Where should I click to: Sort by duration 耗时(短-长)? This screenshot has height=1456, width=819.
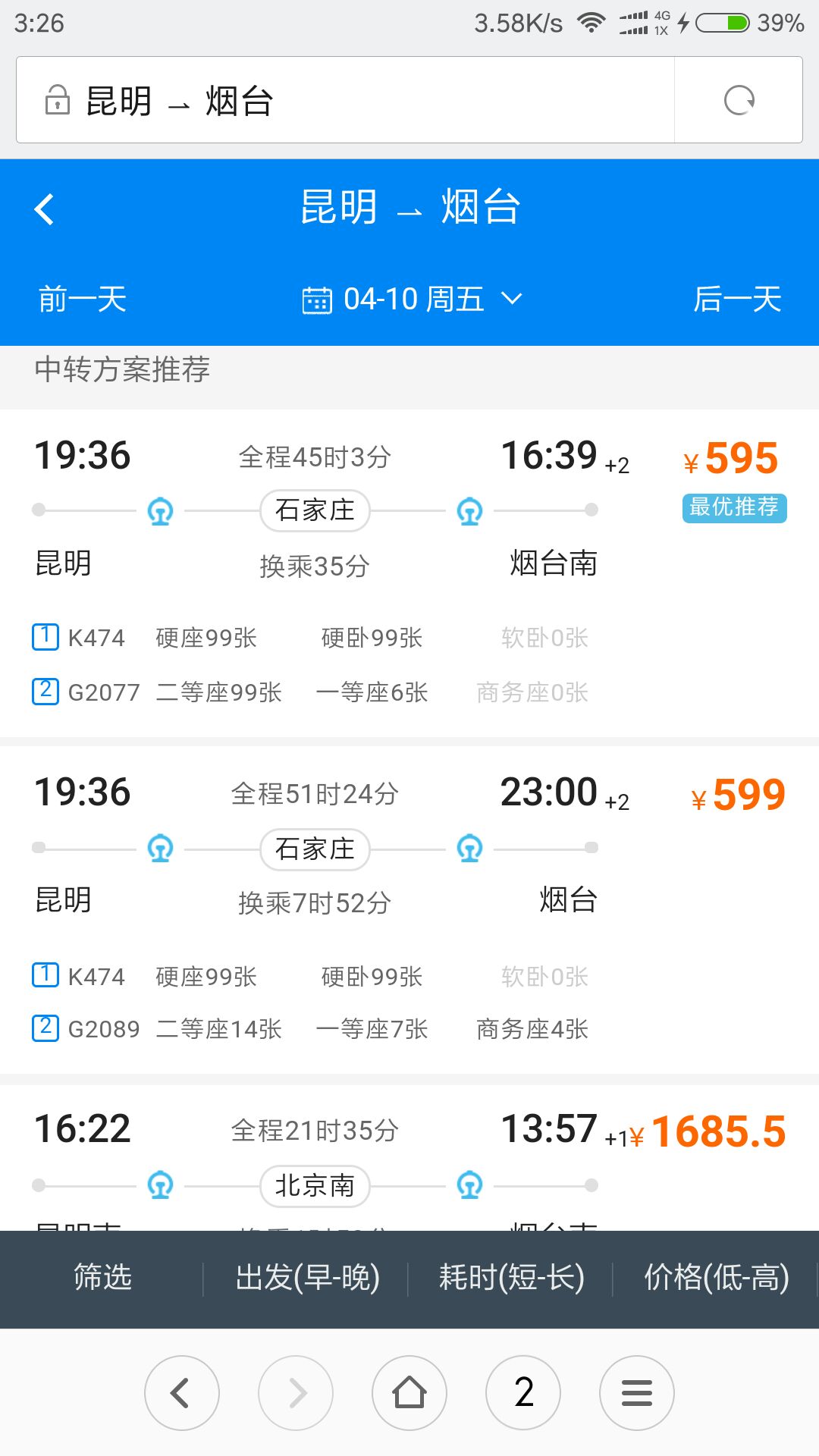point(511,1278)
